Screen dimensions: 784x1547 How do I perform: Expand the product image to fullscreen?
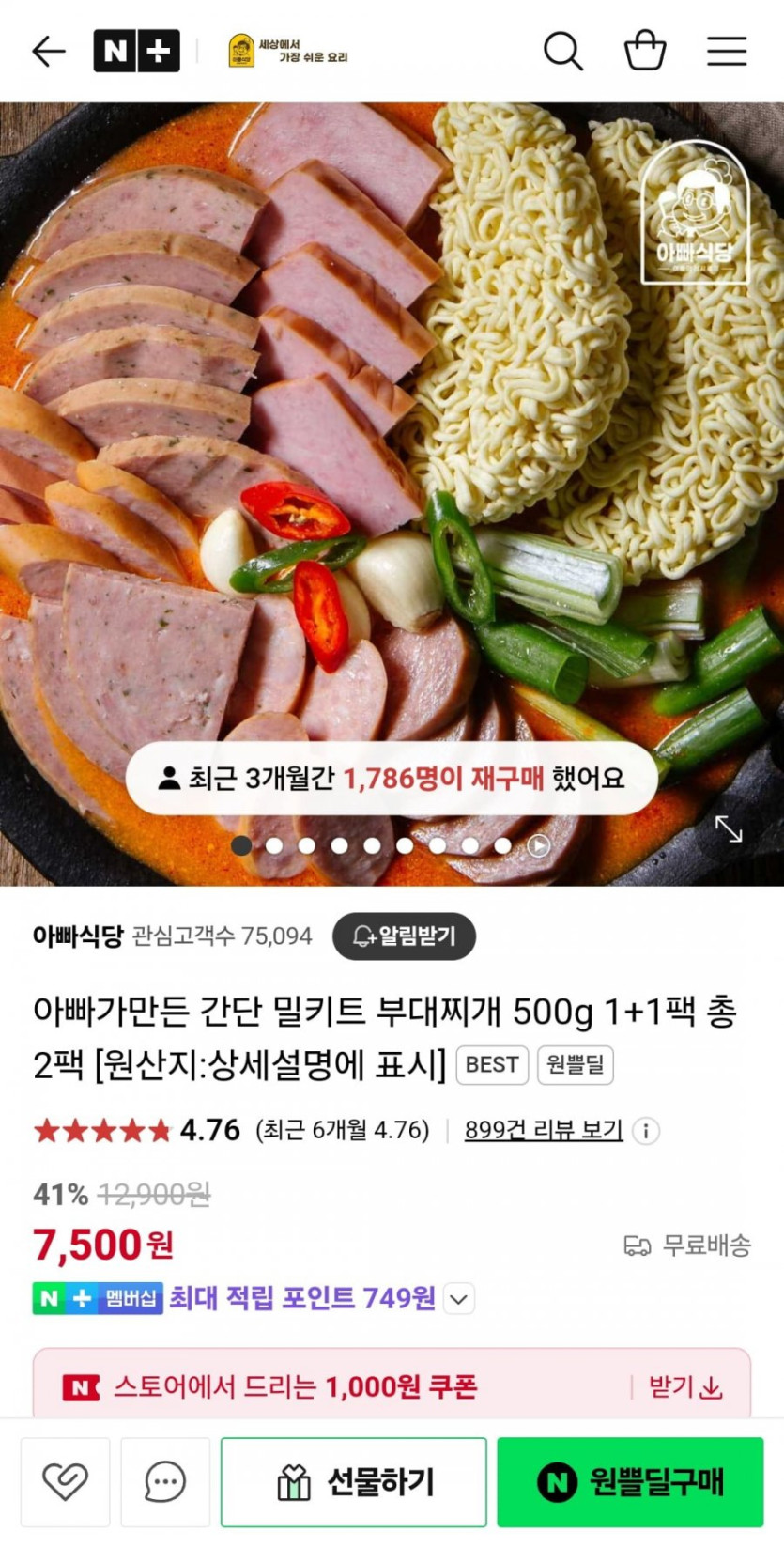(x=729, y=828)
